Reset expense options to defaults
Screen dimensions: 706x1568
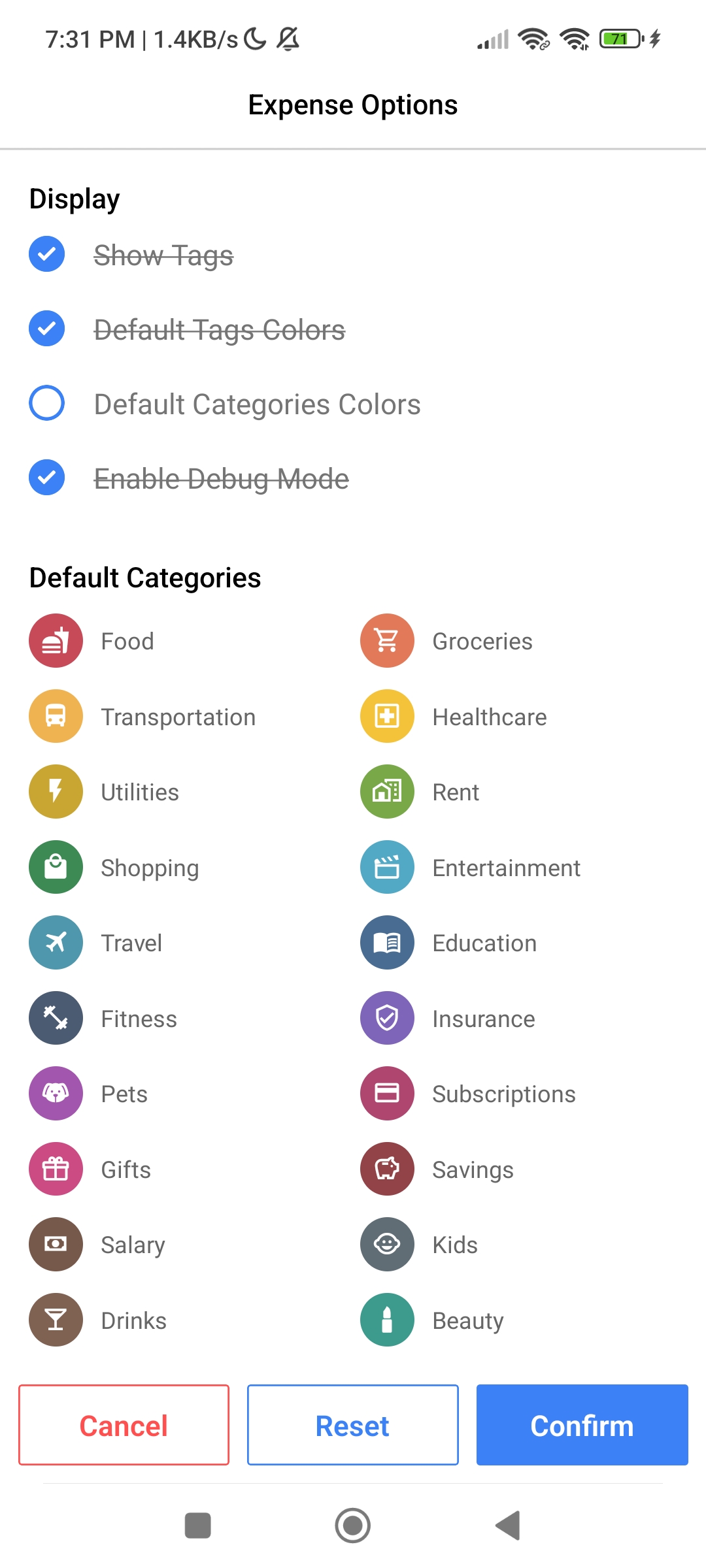[353, 1425]
